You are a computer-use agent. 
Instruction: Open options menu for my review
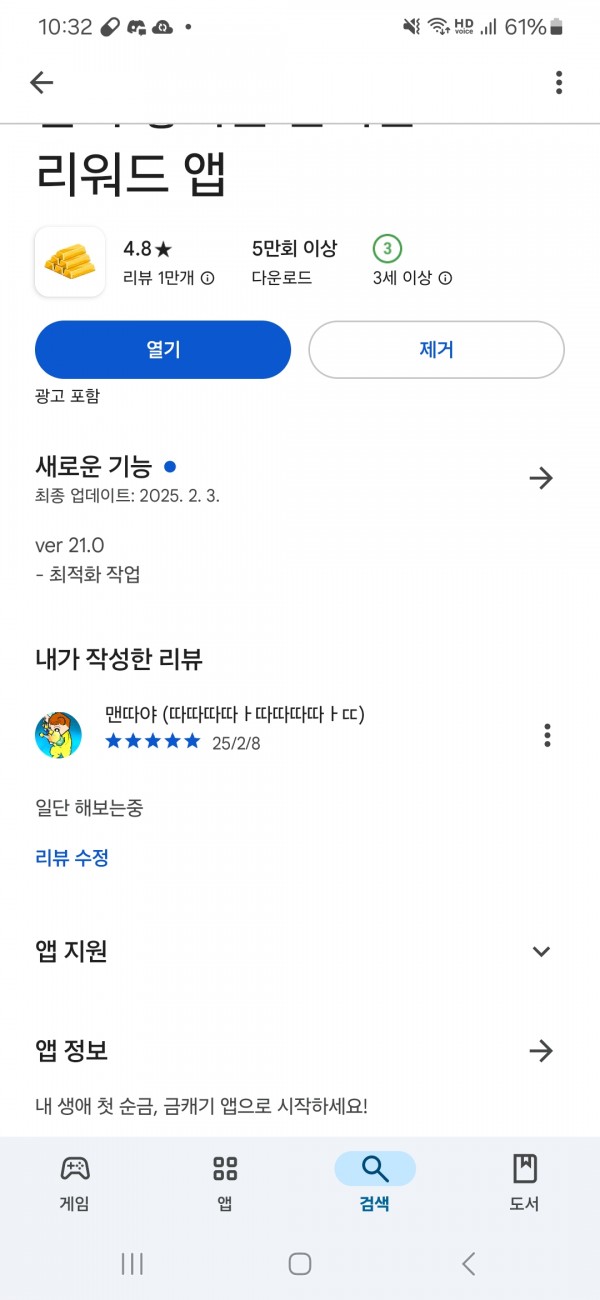547,735
